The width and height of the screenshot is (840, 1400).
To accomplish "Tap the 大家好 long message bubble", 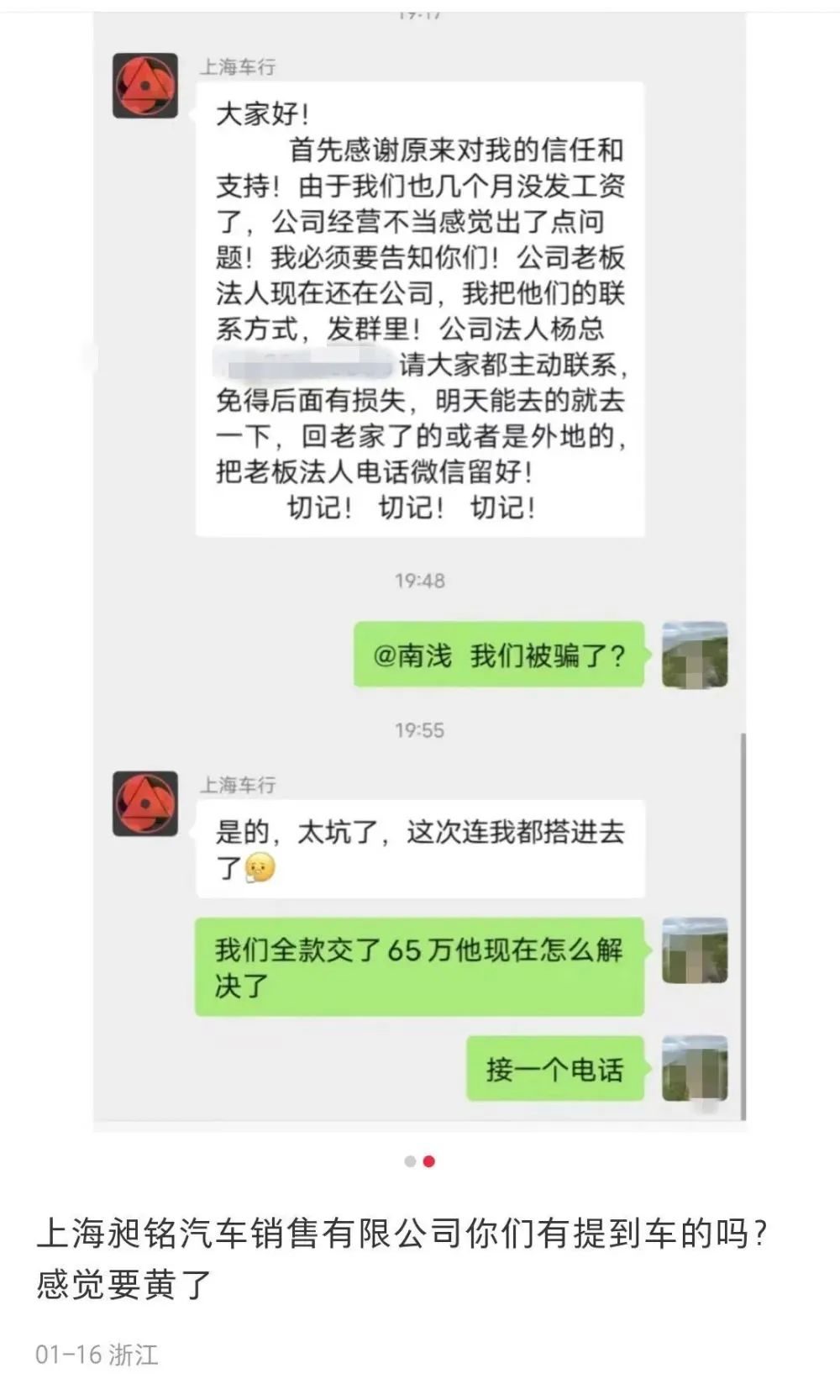I will click(420, 311).
